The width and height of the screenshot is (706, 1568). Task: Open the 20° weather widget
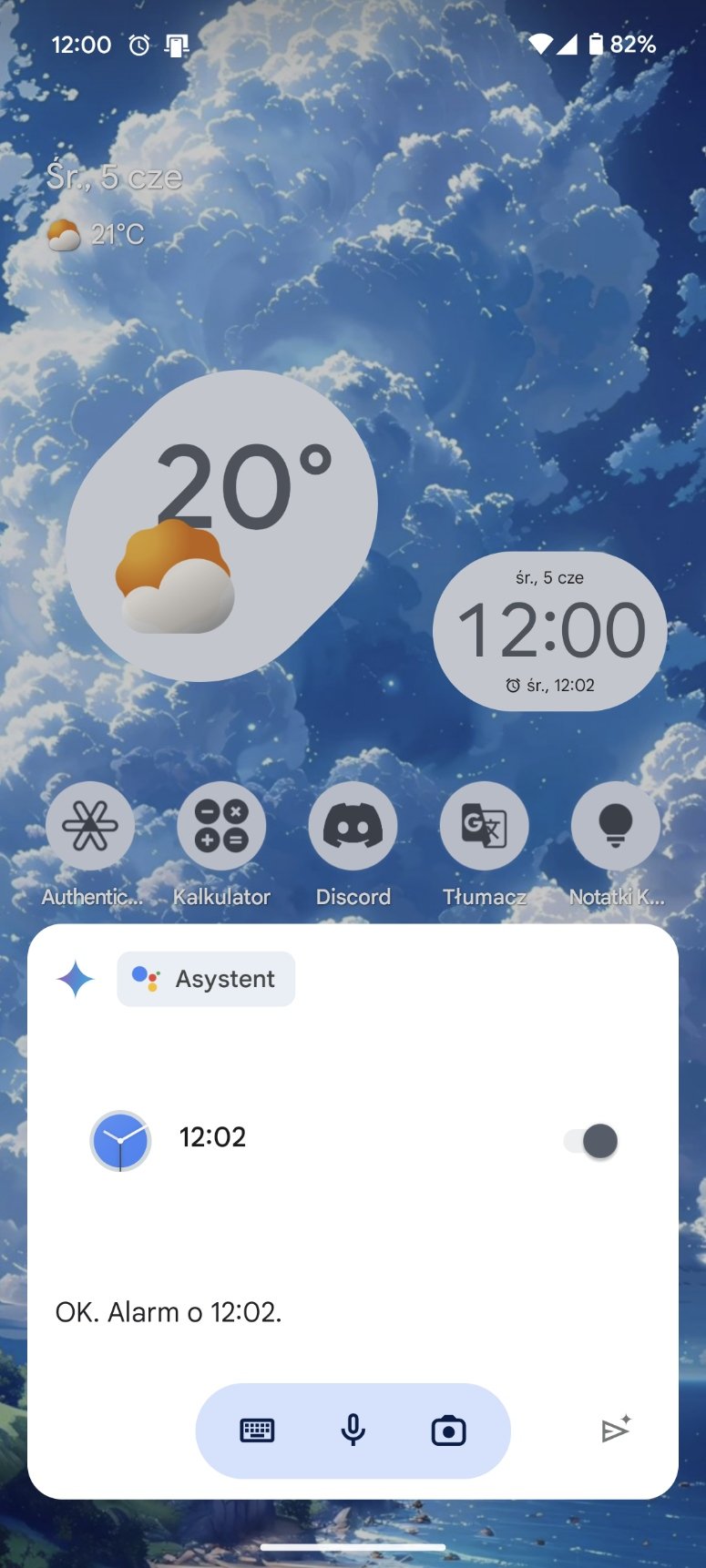tap(221, 525)
